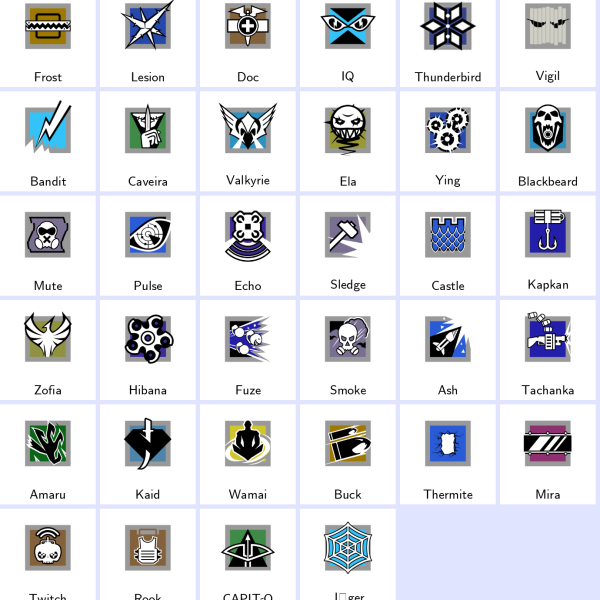Open the Hibana operator tile

coord(148,349)
